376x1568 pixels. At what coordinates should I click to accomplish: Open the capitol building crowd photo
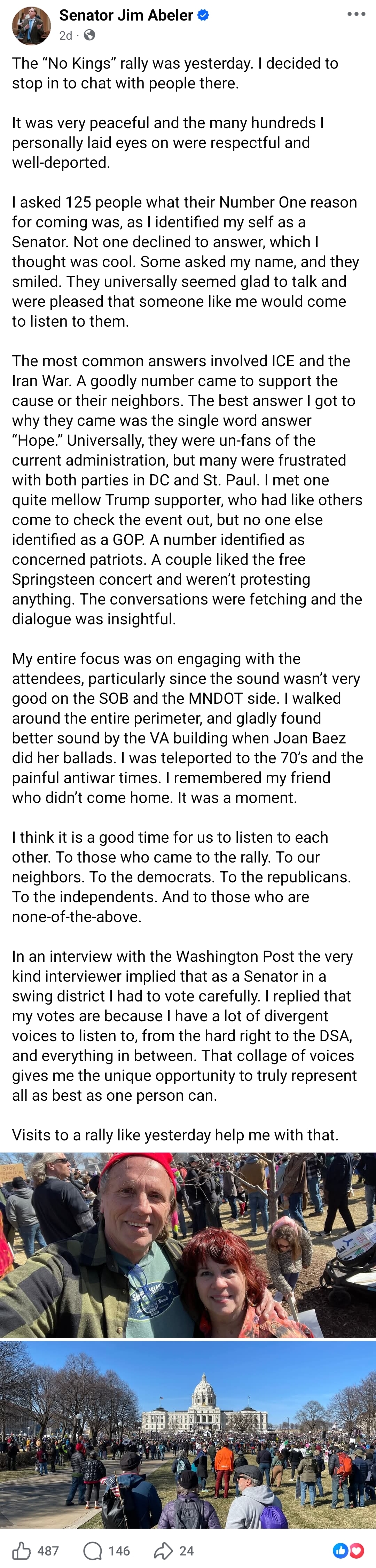[x=188, y=1434]
